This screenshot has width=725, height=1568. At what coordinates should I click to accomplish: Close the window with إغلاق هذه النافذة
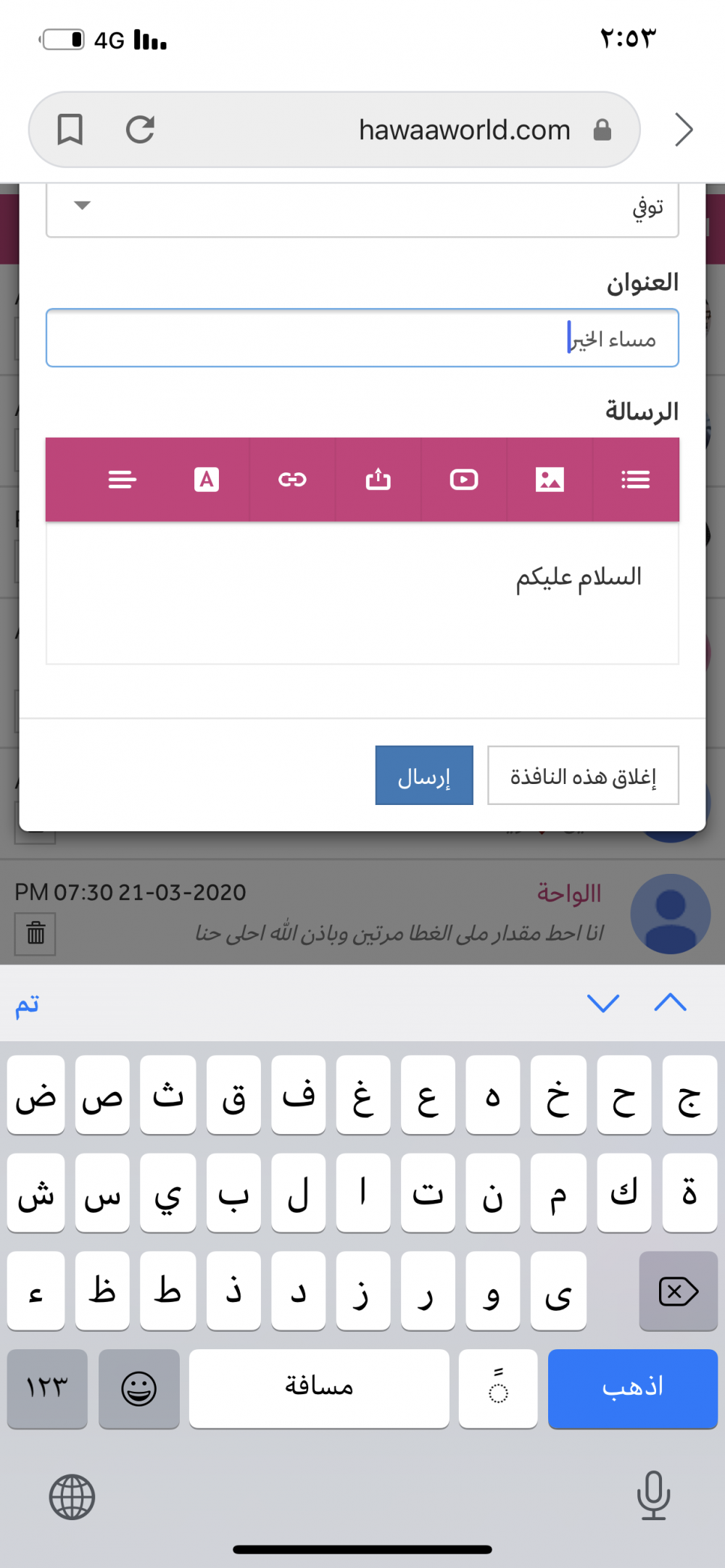pyautogui.click(x=583, y=776)
